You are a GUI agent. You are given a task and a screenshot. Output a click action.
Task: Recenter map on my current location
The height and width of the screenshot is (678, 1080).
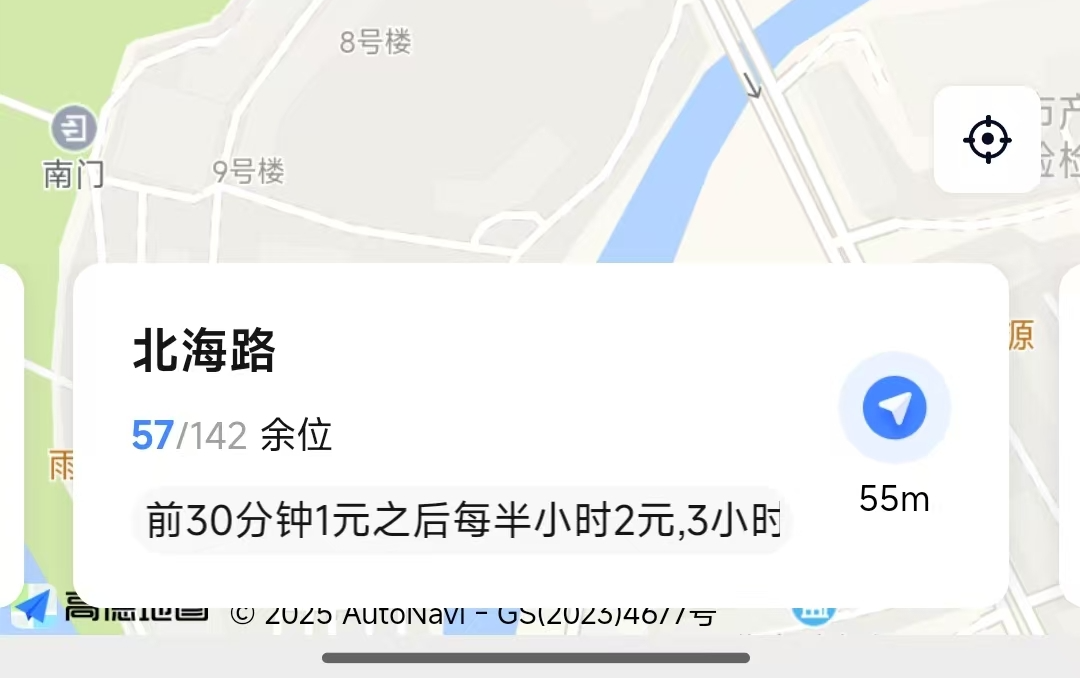point(987,139)
